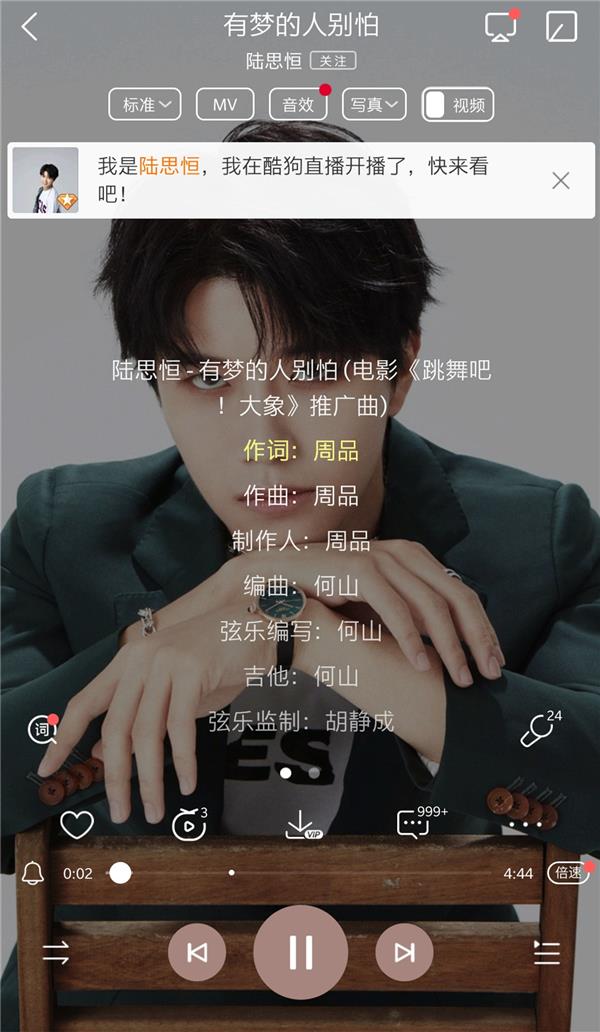Go back using the top-left arrow
600x1032 pixels.
tap(30, 27)
